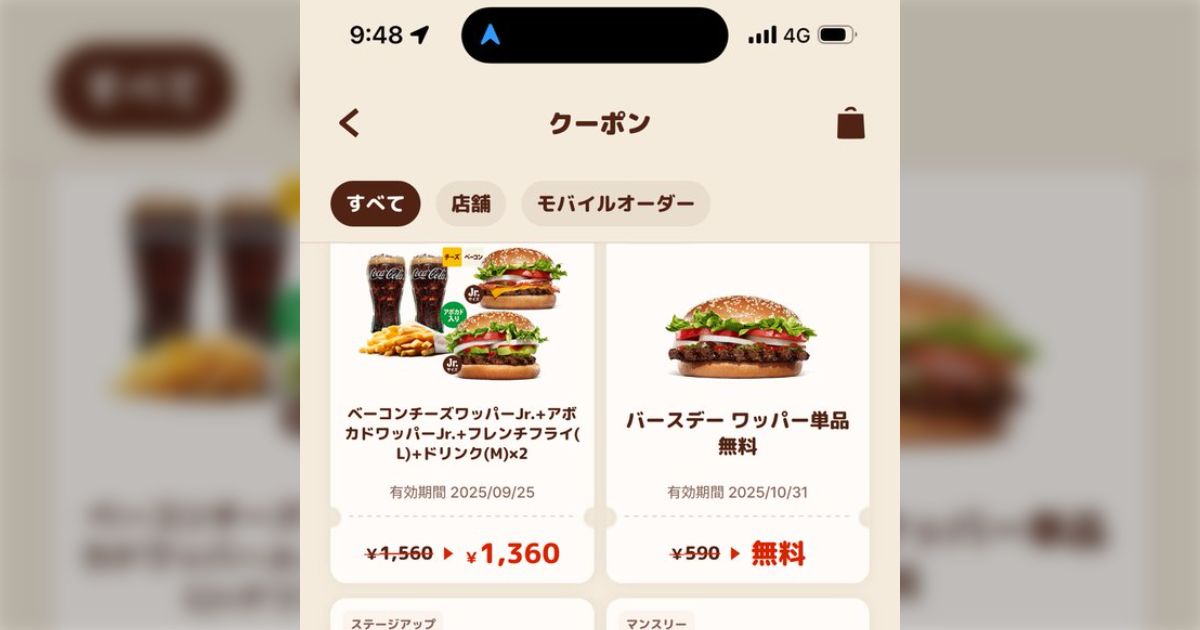Go back from the coupon screen
Screen dimensions: 1200x630
[349, 124]
